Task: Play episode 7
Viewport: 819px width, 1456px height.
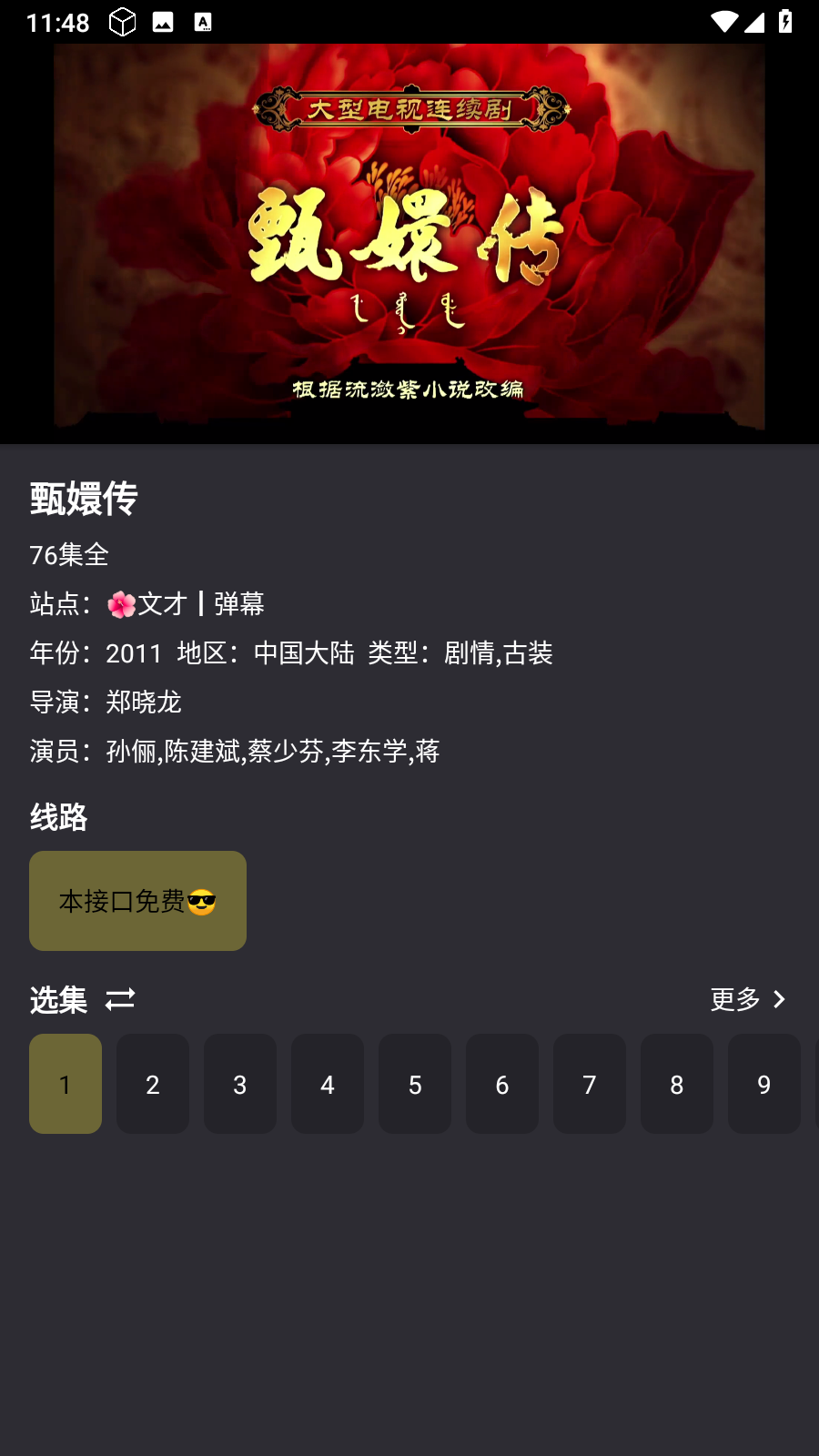Action: [x=590, y=1084]
